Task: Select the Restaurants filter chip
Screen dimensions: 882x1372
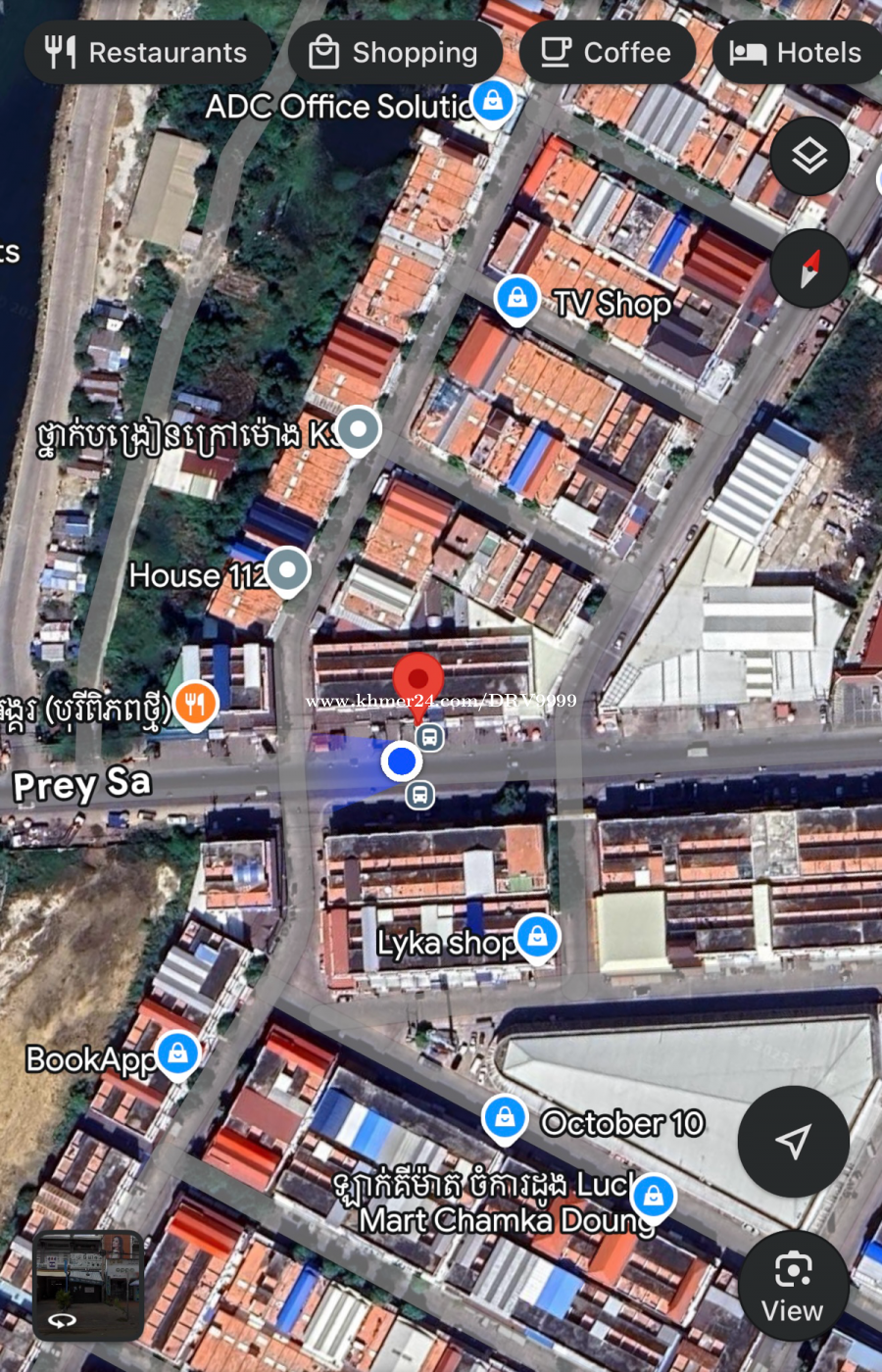Action: point(147,52)
